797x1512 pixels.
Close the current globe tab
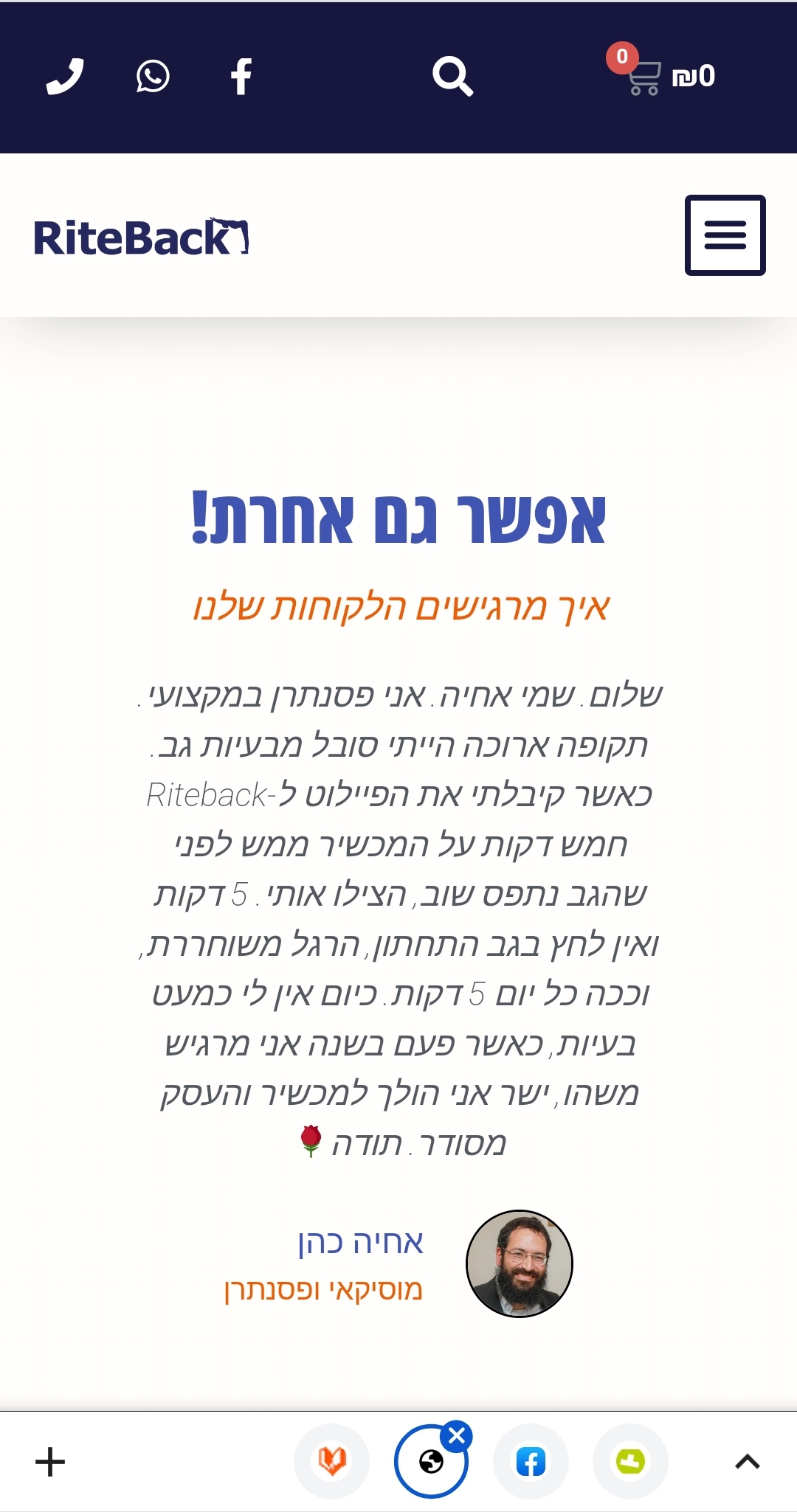(x=457, y=1435)
